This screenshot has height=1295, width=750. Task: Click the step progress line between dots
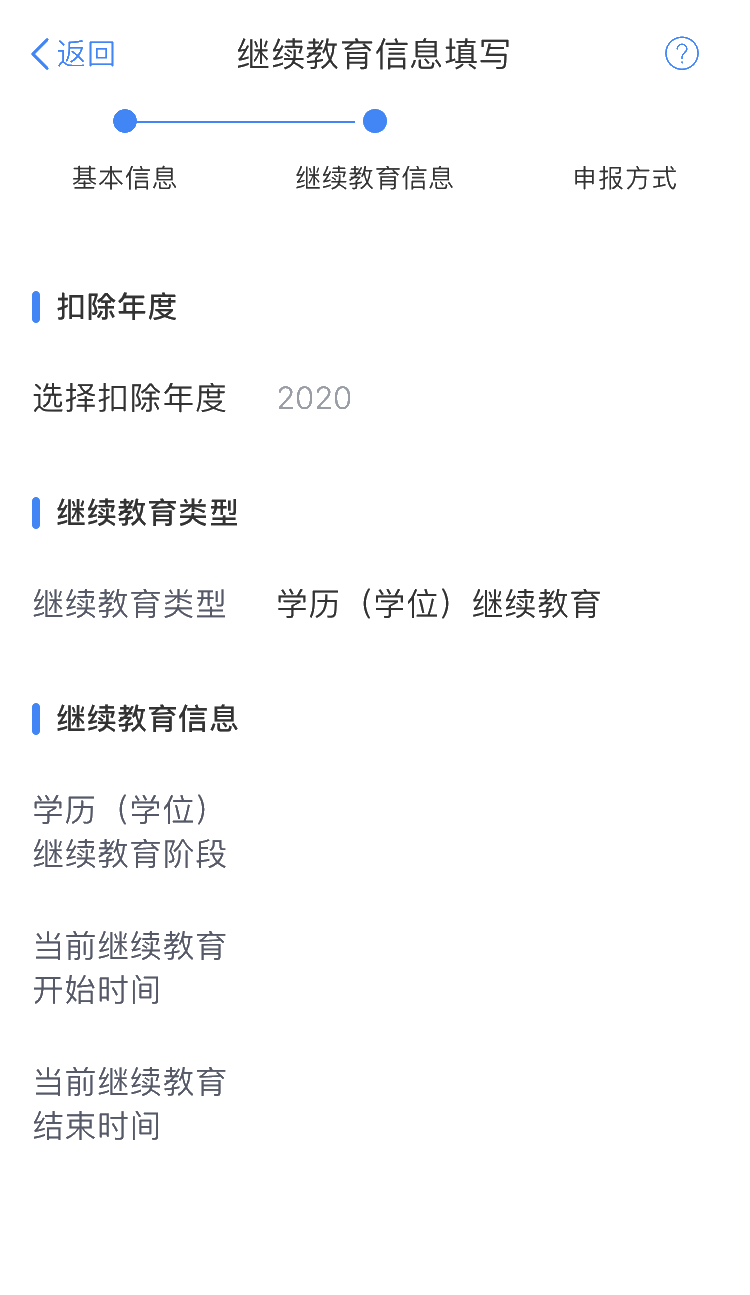(x=249, y=121)
